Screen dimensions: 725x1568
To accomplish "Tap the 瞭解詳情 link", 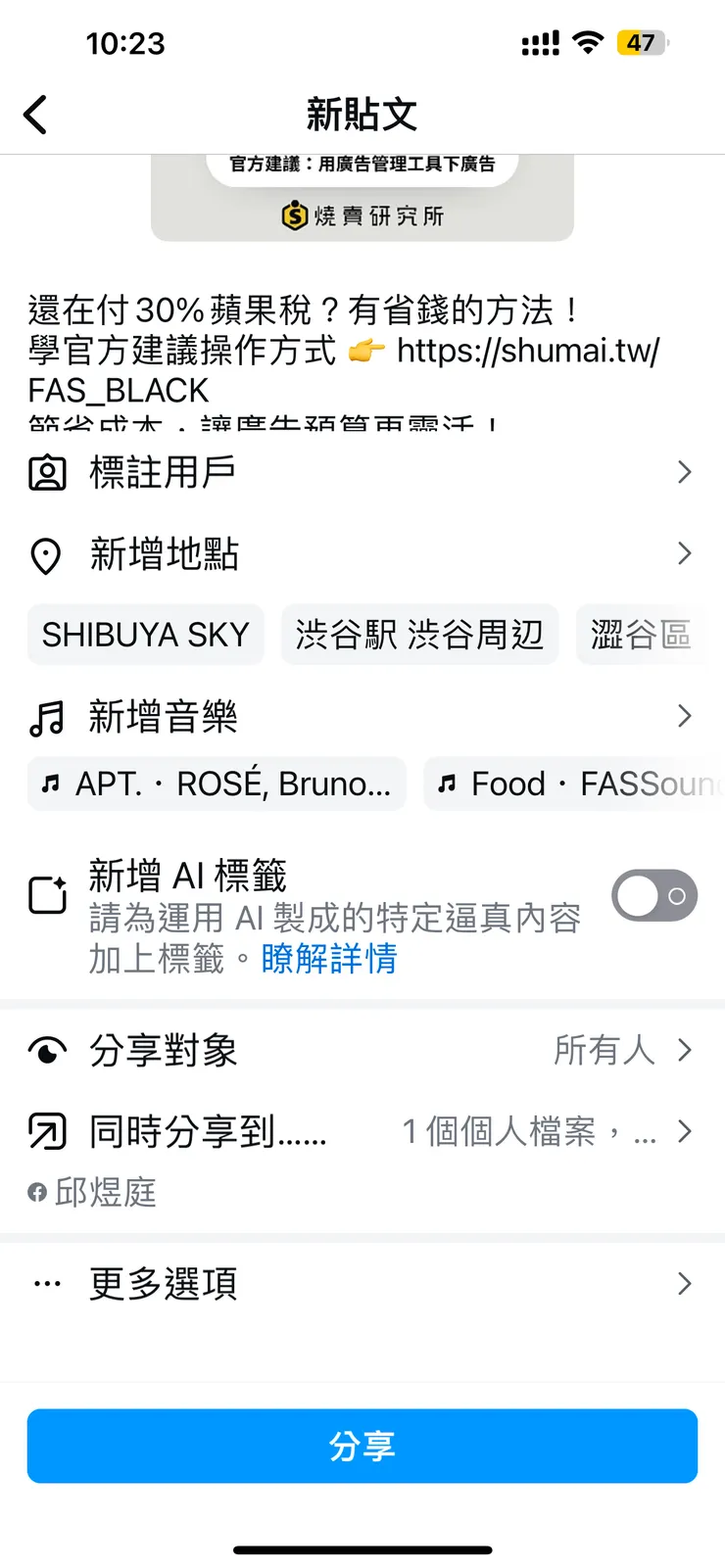I will tap(330, 958).
